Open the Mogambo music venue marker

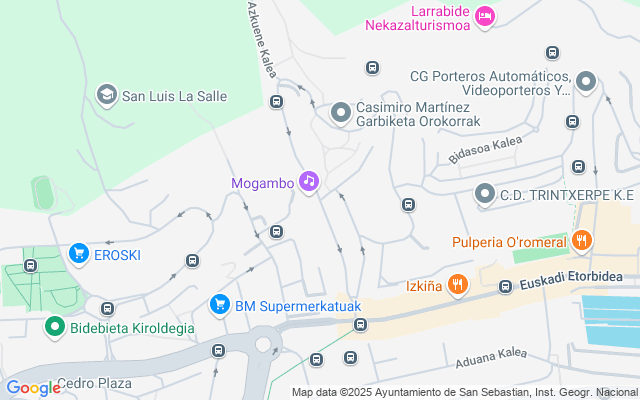coord(309,181)
